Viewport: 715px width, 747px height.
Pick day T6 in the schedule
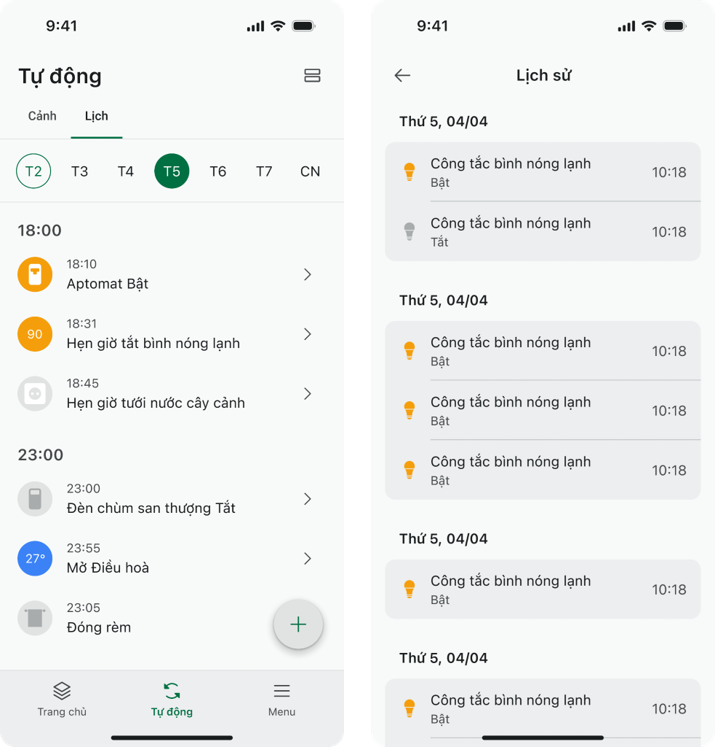[x=218, y=171]
